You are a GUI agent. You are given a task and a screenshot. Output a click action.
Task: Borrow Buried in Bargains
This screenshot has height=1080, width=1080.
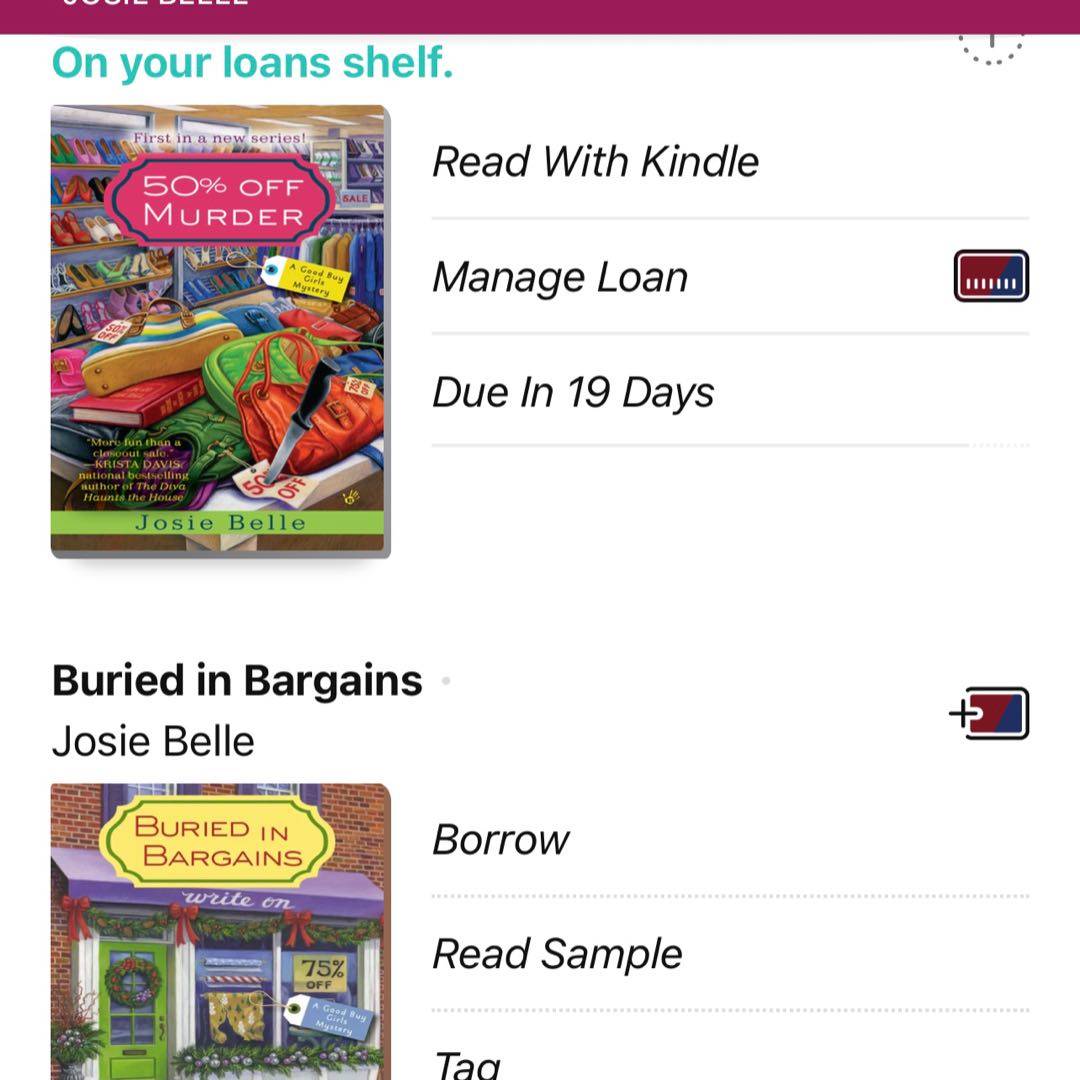click(x=500, y=840)
